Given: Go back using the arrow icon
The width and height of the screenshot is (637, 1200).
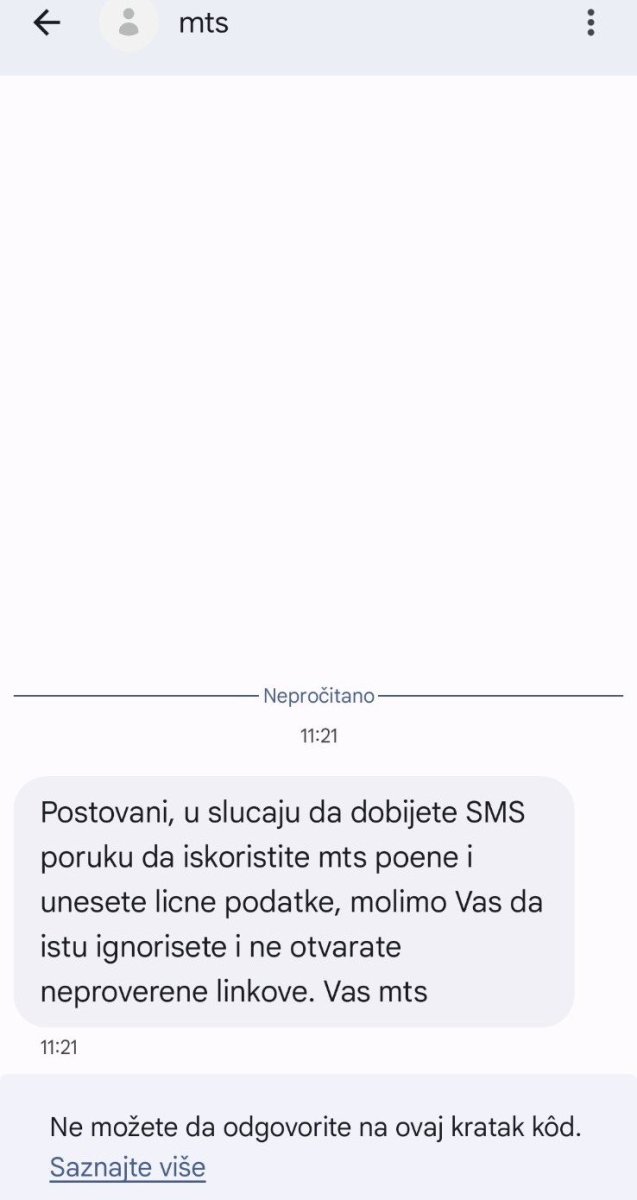Looking at the screenshot, I should (47, 23).
